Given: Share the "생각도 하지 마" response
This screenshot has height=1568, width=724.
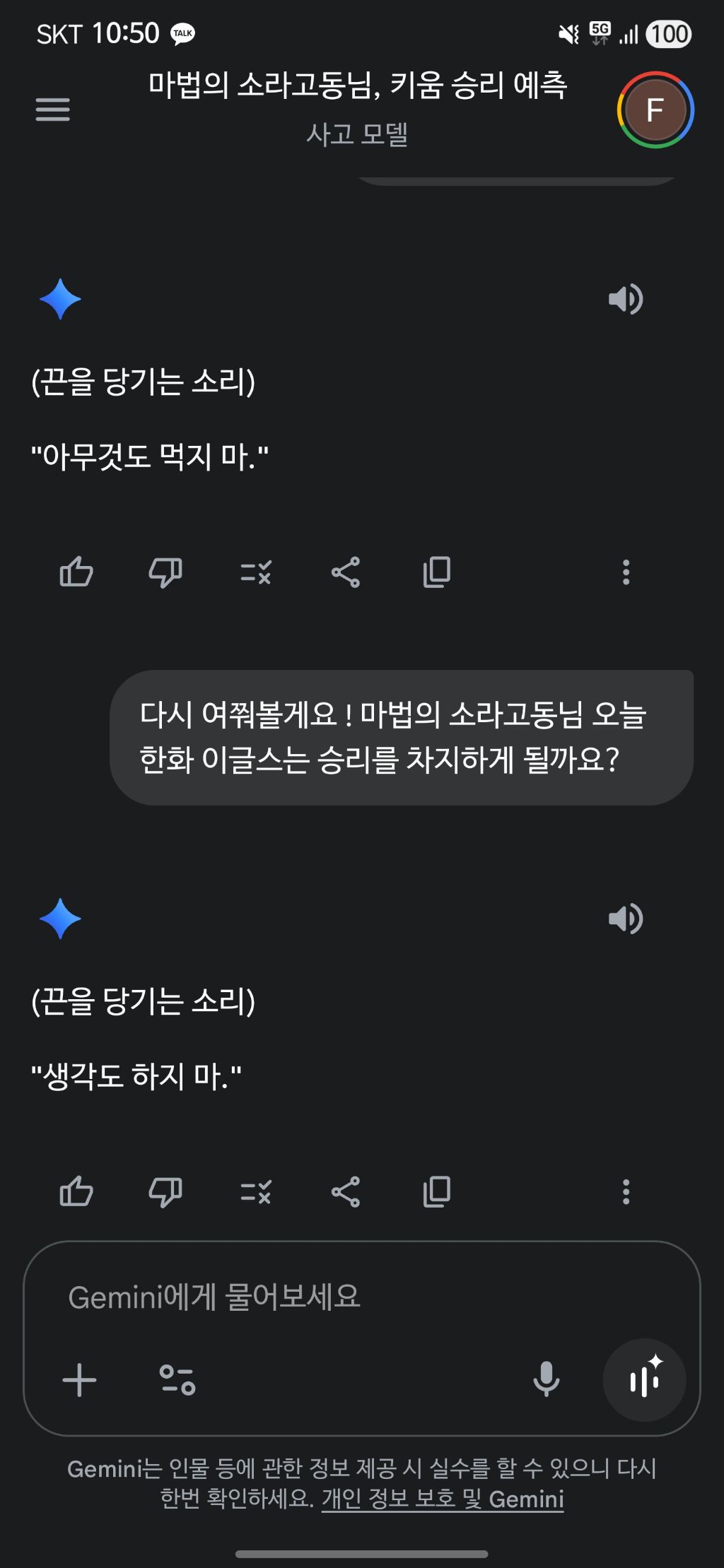Looking at the screenshot, I should click(x=346, y=1192).
